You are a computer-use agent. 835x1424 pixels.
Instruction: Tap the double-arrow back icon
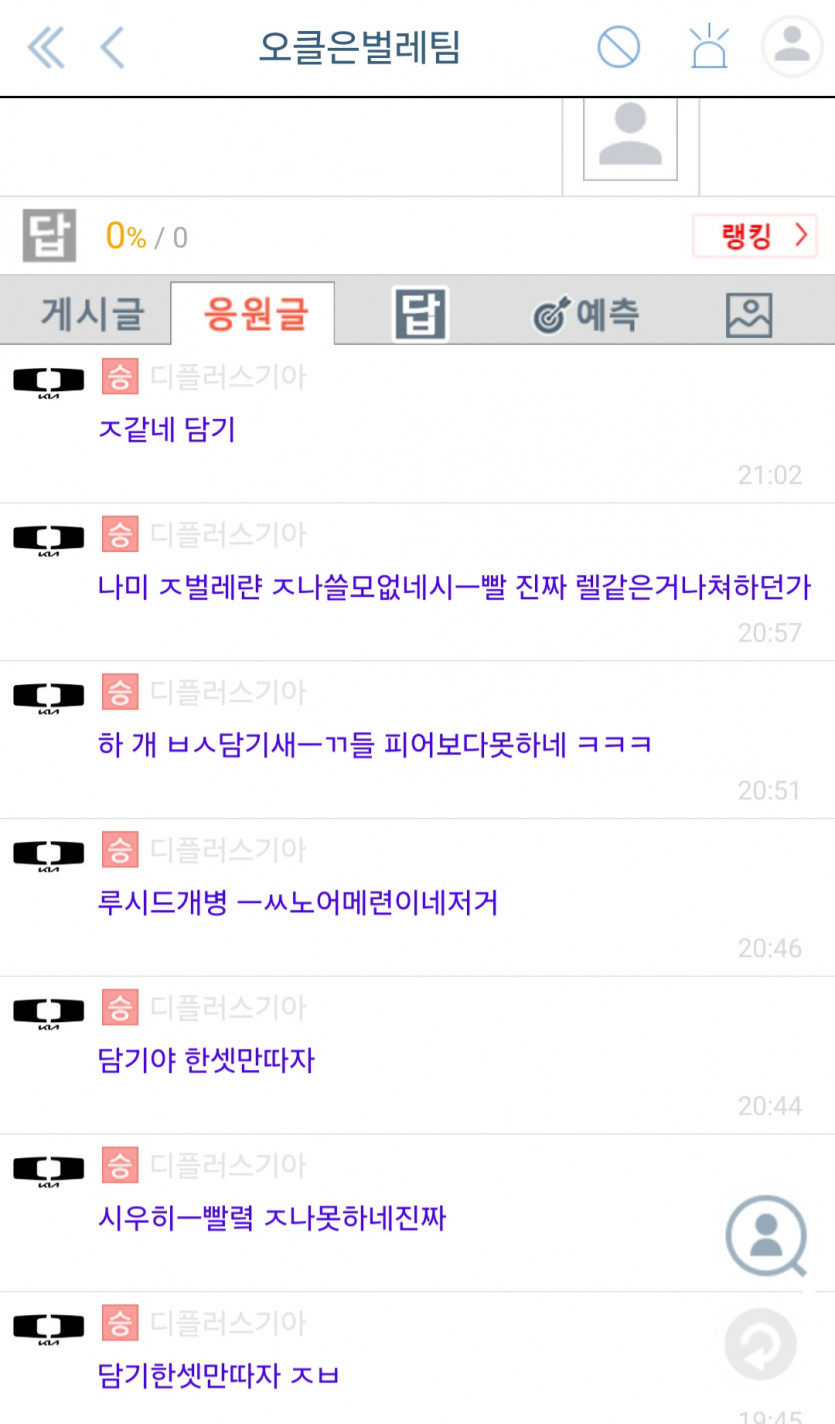coord(46,47)
